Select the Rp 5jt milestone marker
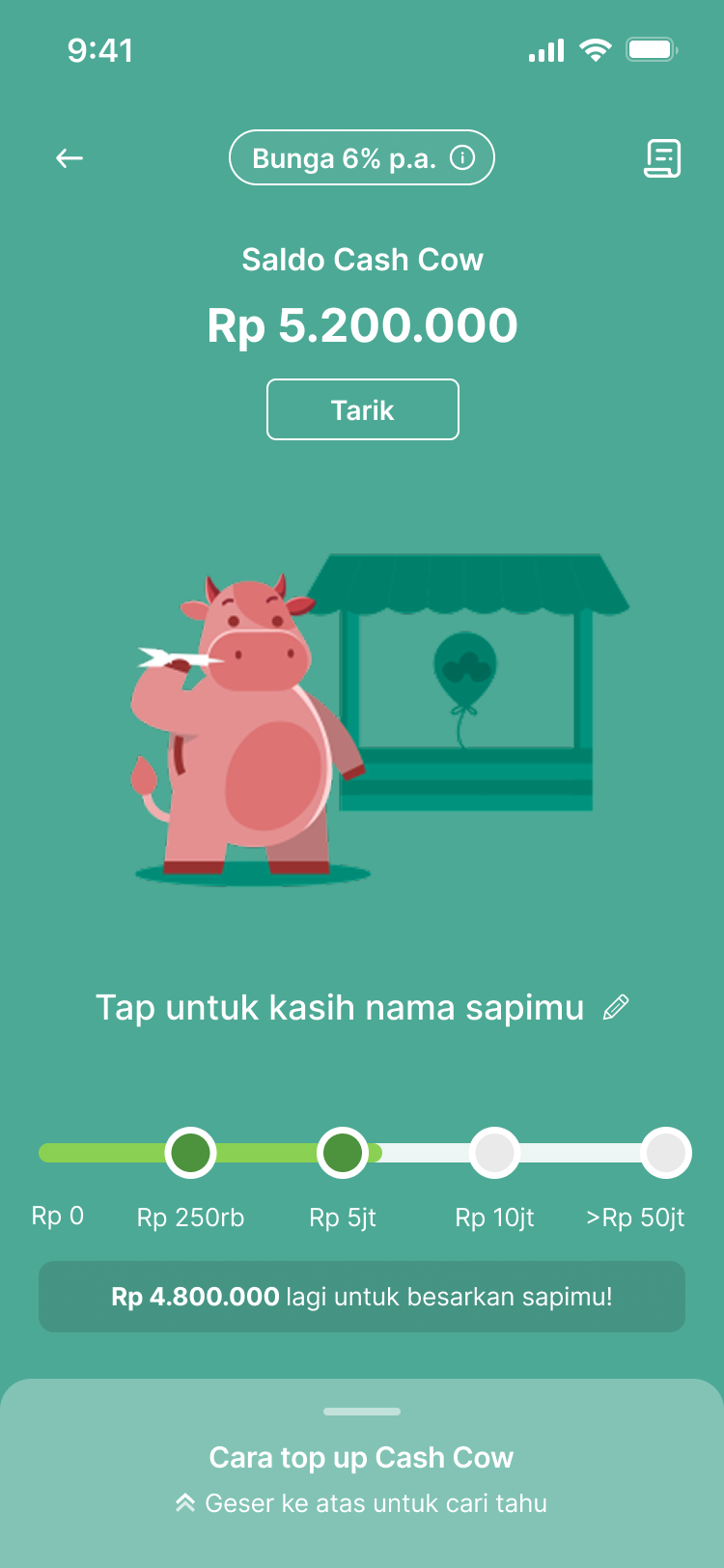 click(343, 1153)
